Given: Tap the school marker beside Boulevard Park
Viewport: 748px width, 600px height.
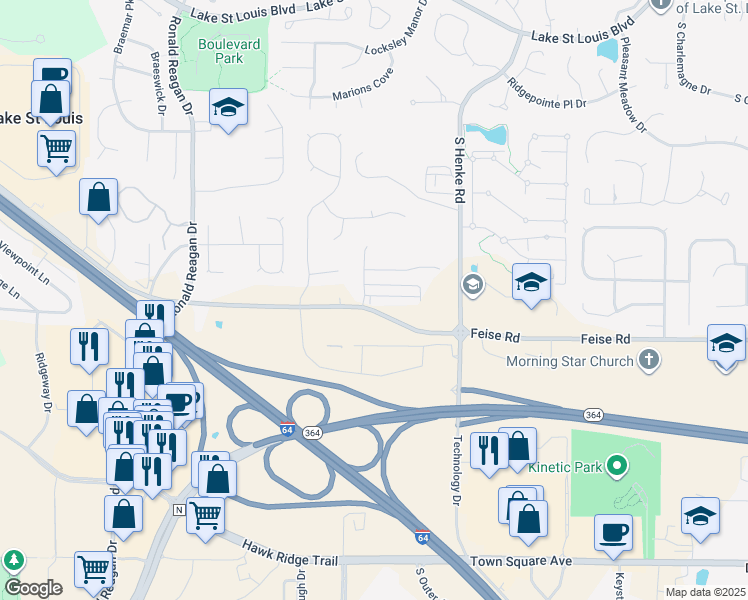Looking at the screenshot, I should point(229,107).
